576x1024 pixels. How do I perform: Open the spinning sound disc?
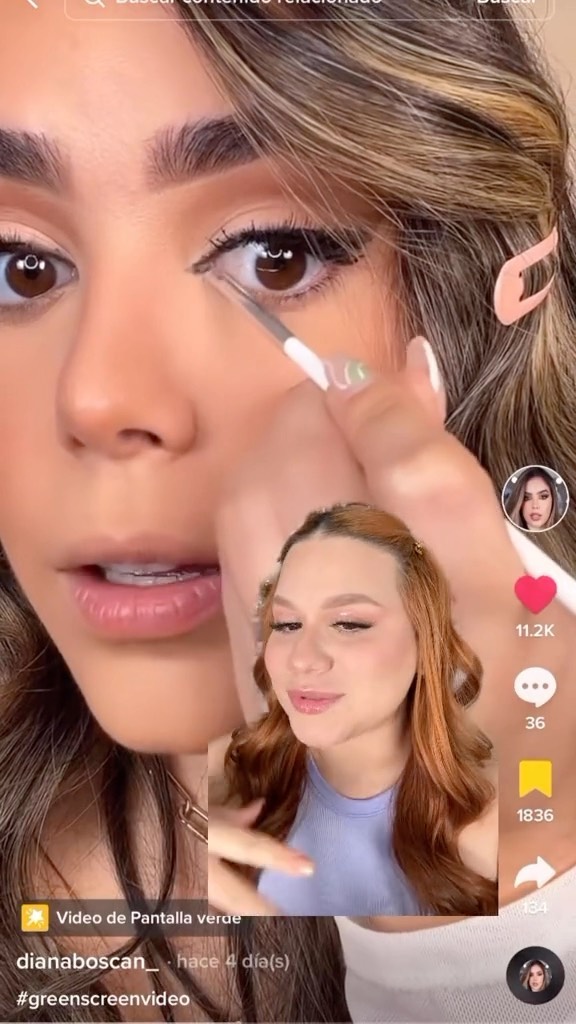(535, 975)
